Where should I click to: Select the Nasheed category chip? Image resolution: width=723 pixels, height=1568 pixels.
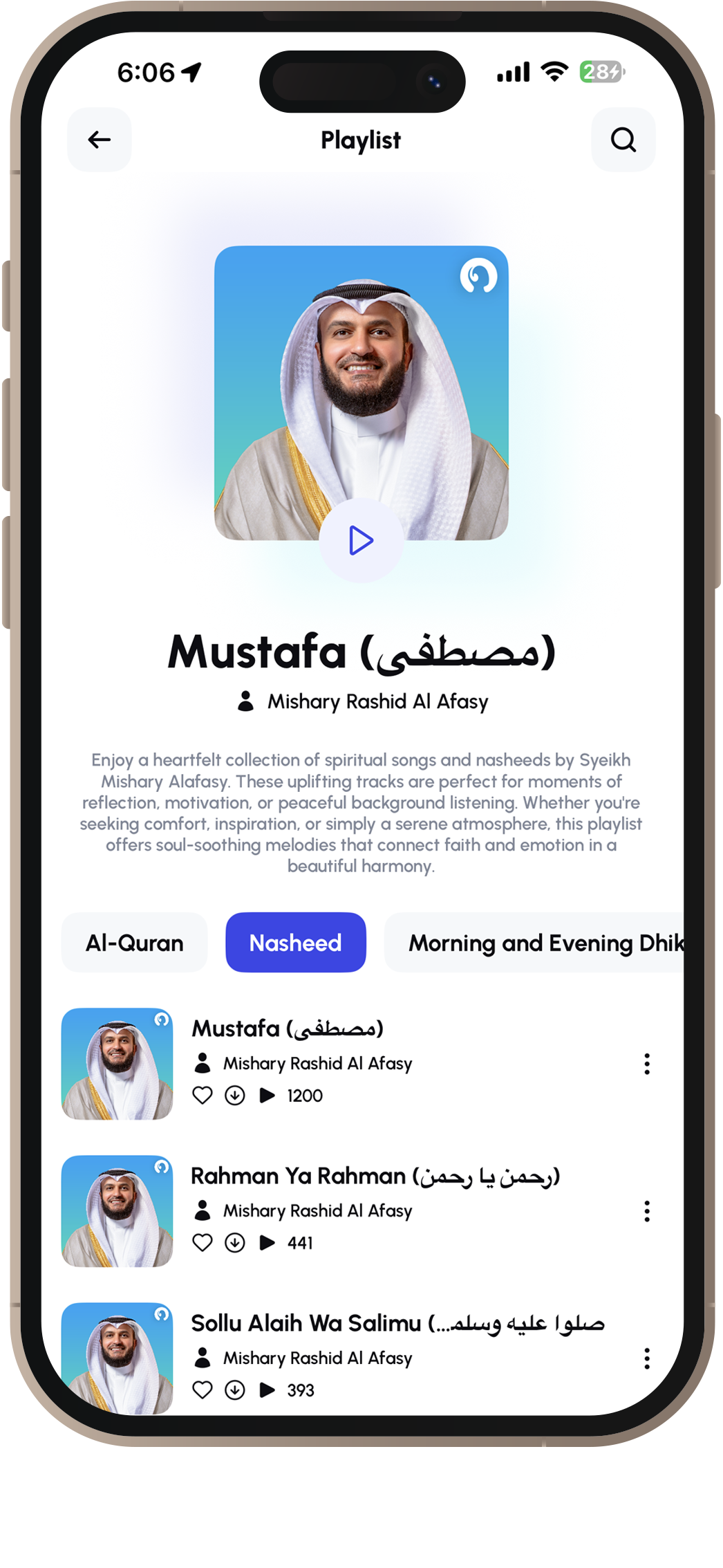pos(295,943)
